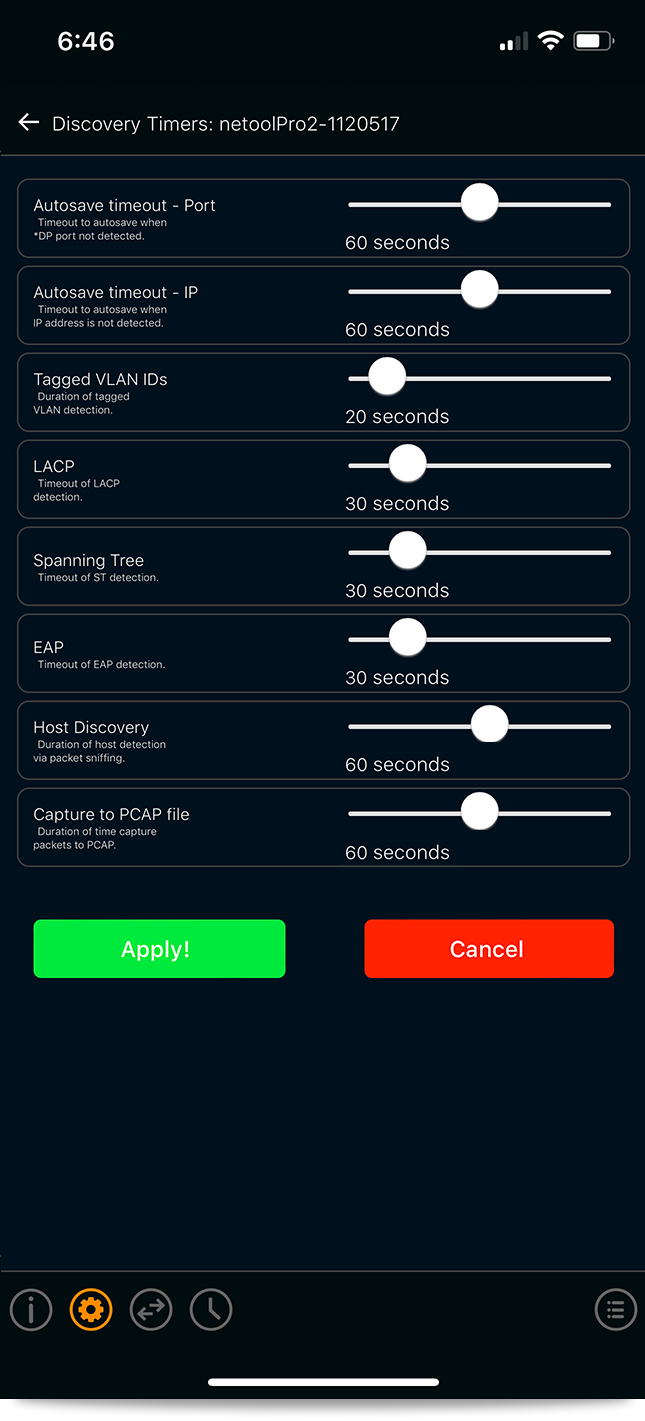Open the clock history tab
The width and height of the screenshot is (645, 1421).
point(211,1309)
